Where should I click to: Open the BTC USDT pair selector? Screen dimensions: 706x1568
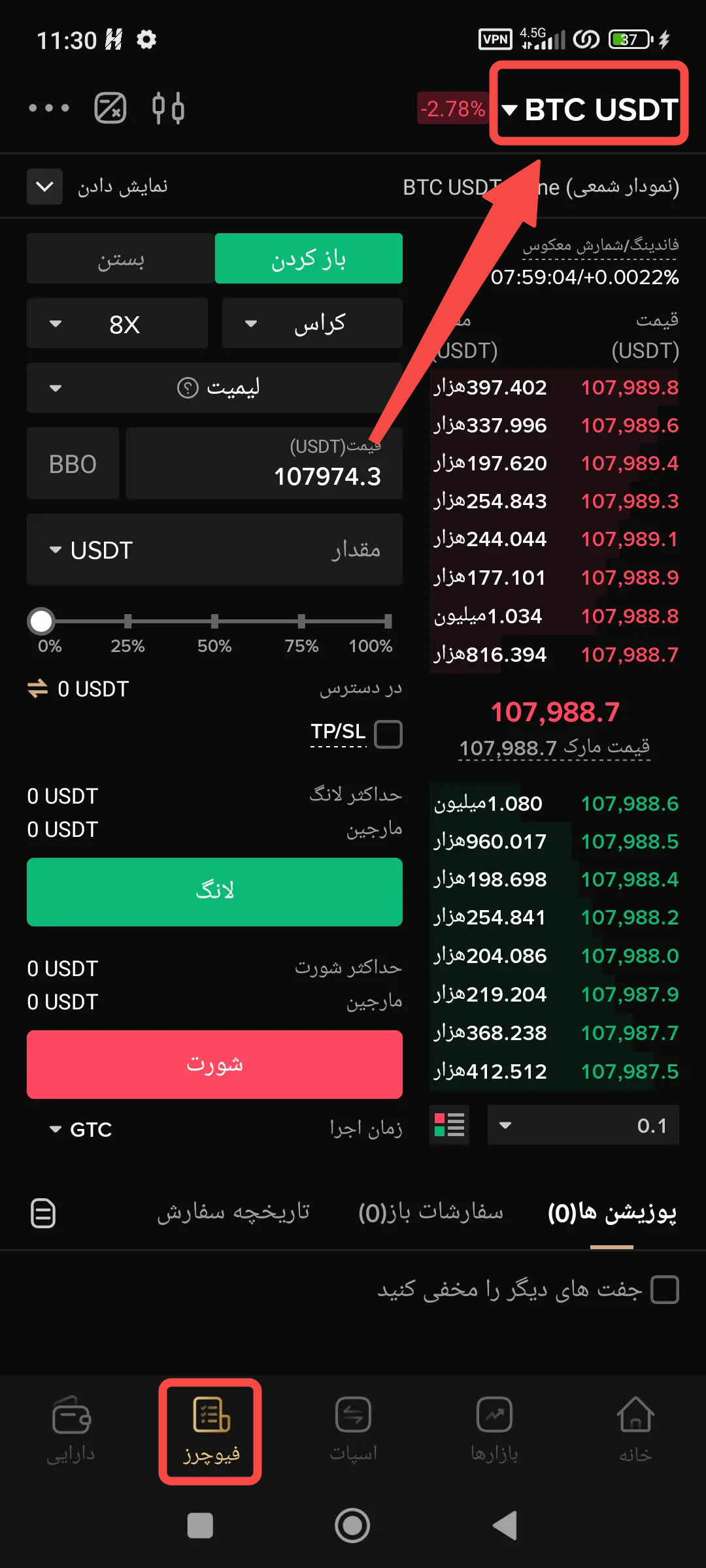(x=589, y=109)
